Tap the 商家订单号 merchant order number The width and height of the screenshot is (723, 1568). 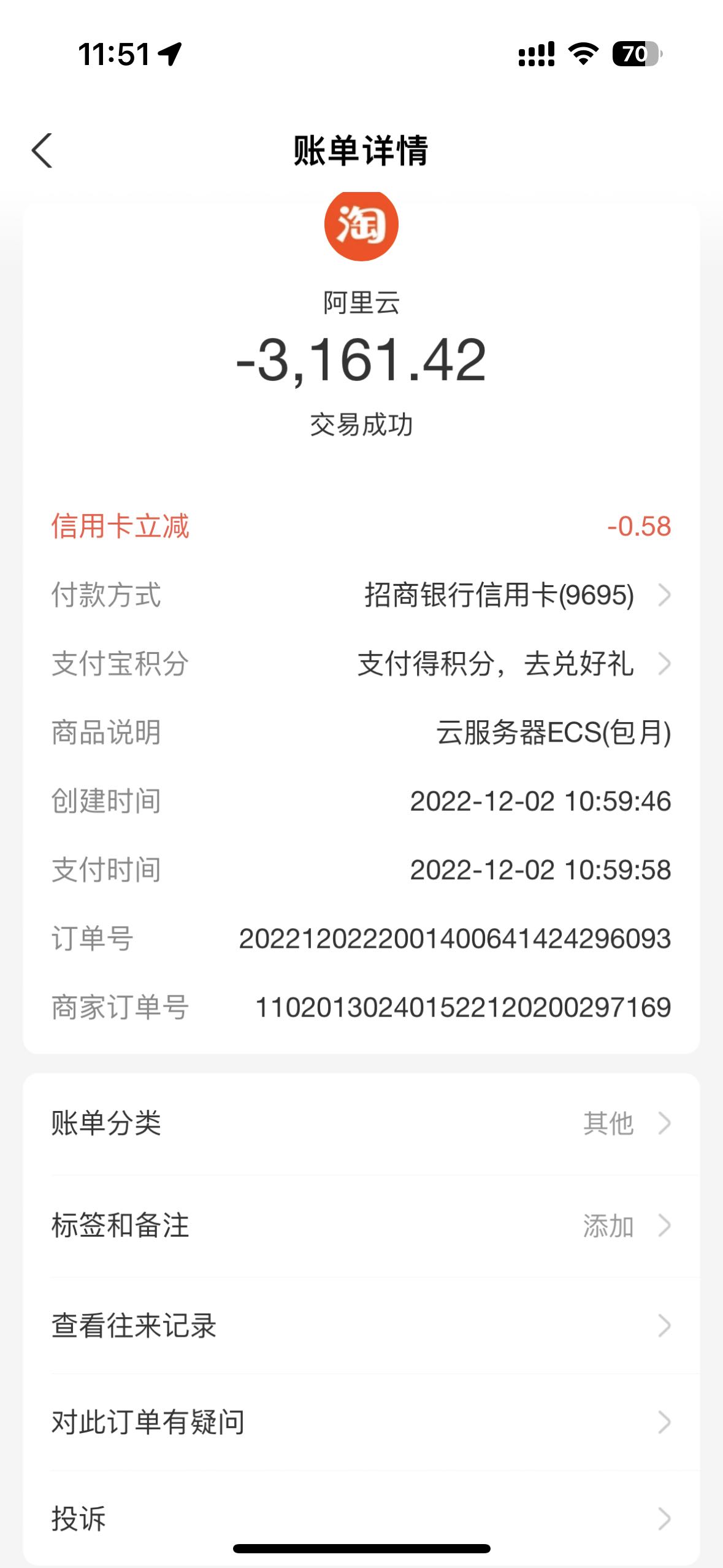[x=361, y=1006]
